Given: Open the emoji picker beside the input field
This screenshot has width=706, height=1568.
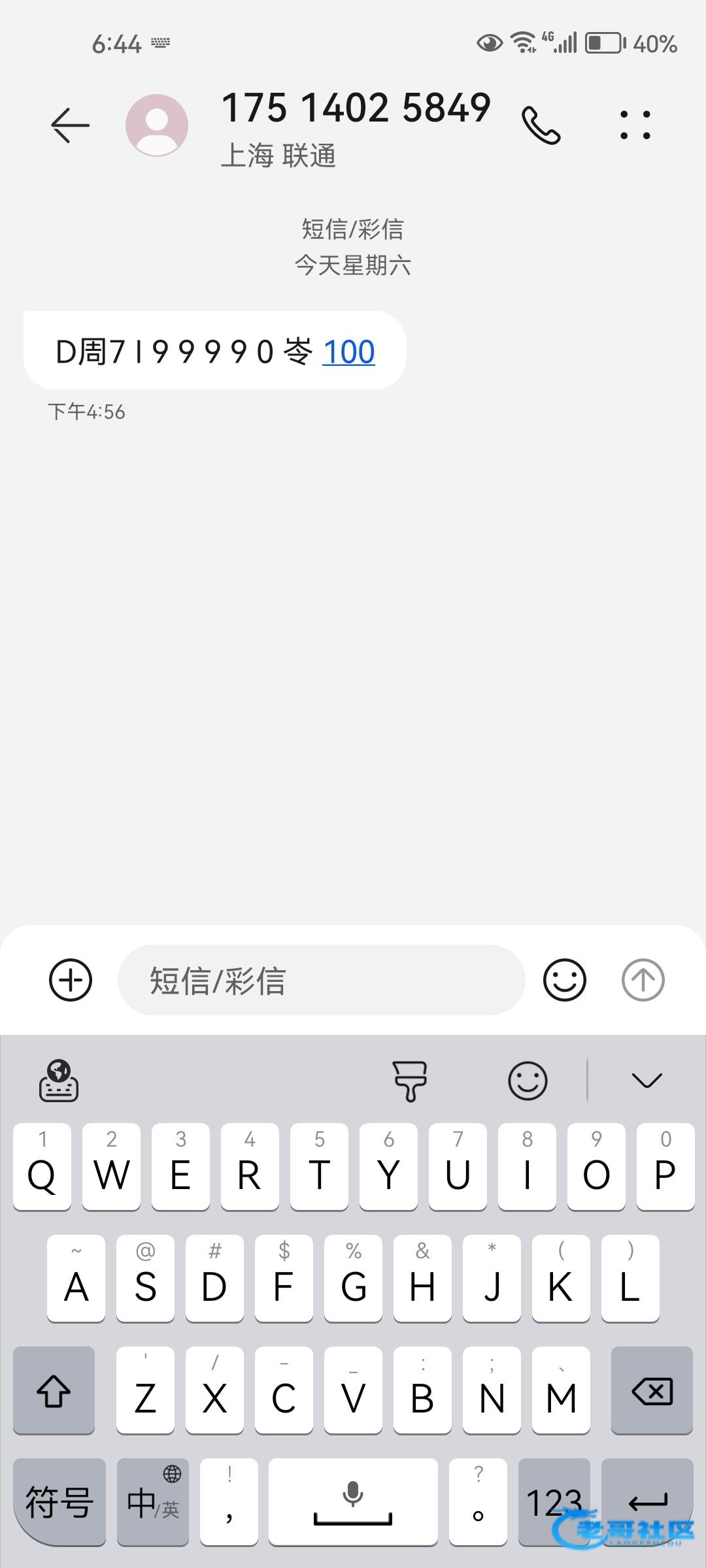Looking at the screenshot, I should click(x=564, y=980).
